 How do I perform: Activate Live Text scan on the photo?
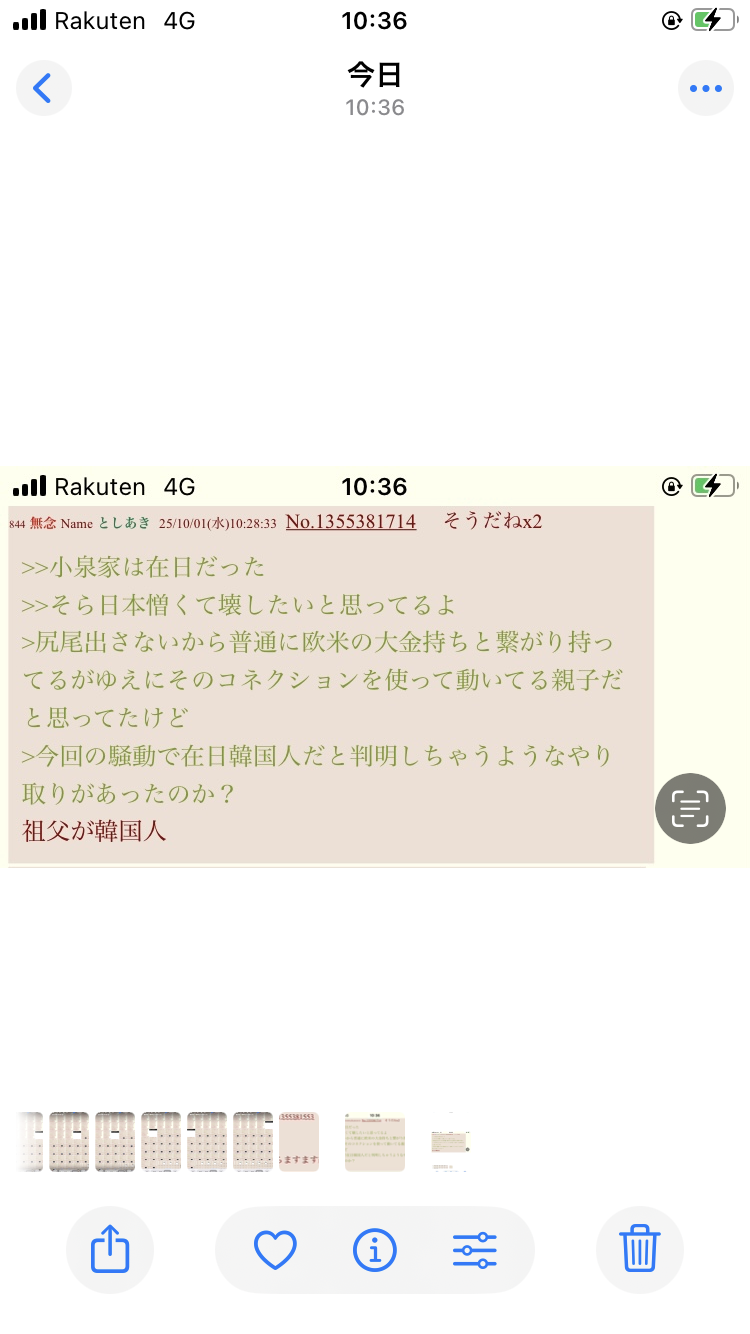[x=689, y=808]
